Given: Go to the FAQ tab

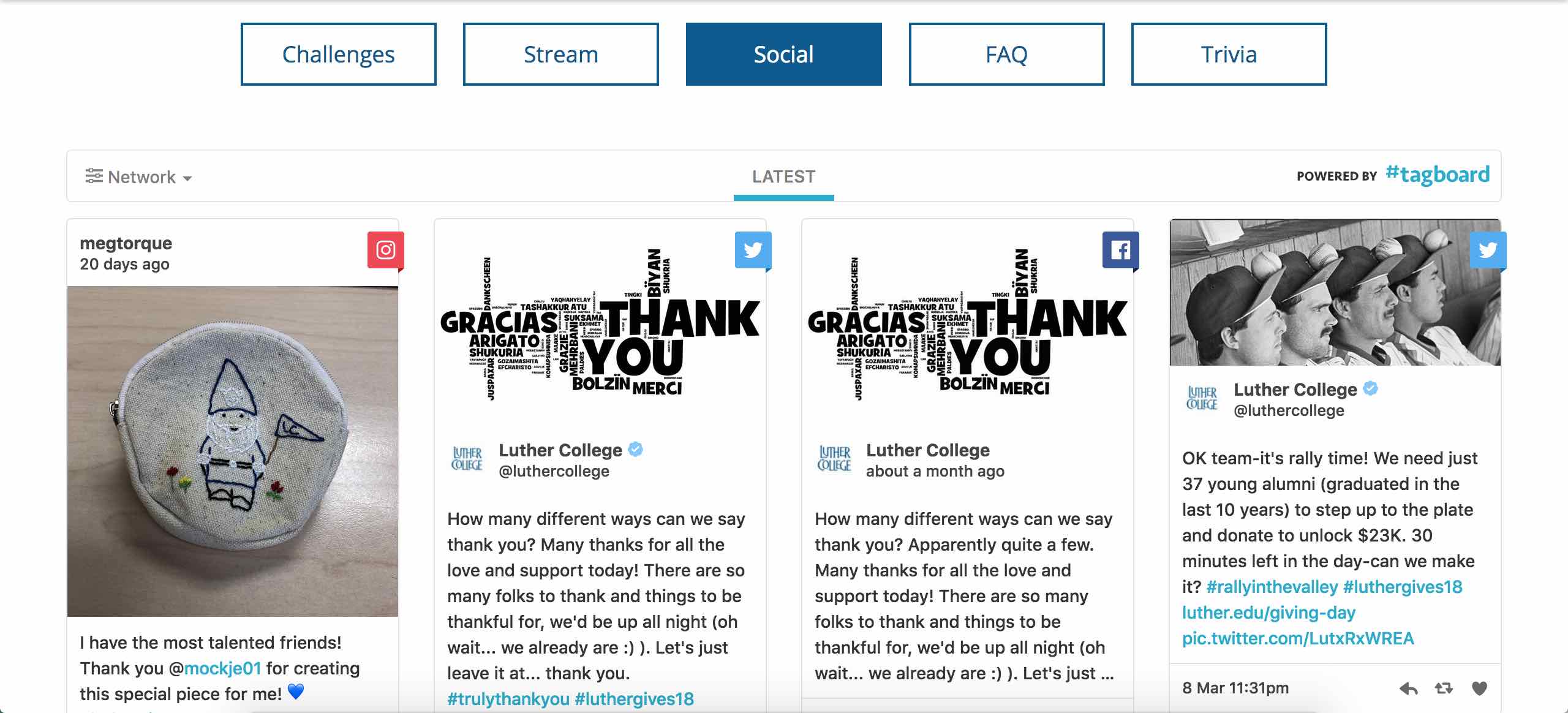Looking at the screenshot, I should (1006, 55).
